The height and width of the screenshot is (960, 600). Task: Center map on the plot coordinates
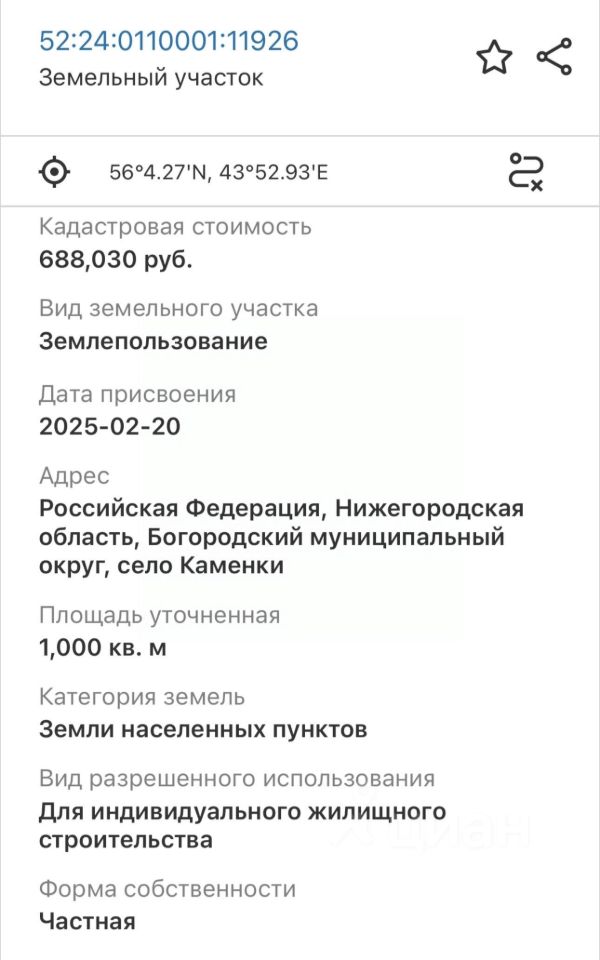click(54, 171)
